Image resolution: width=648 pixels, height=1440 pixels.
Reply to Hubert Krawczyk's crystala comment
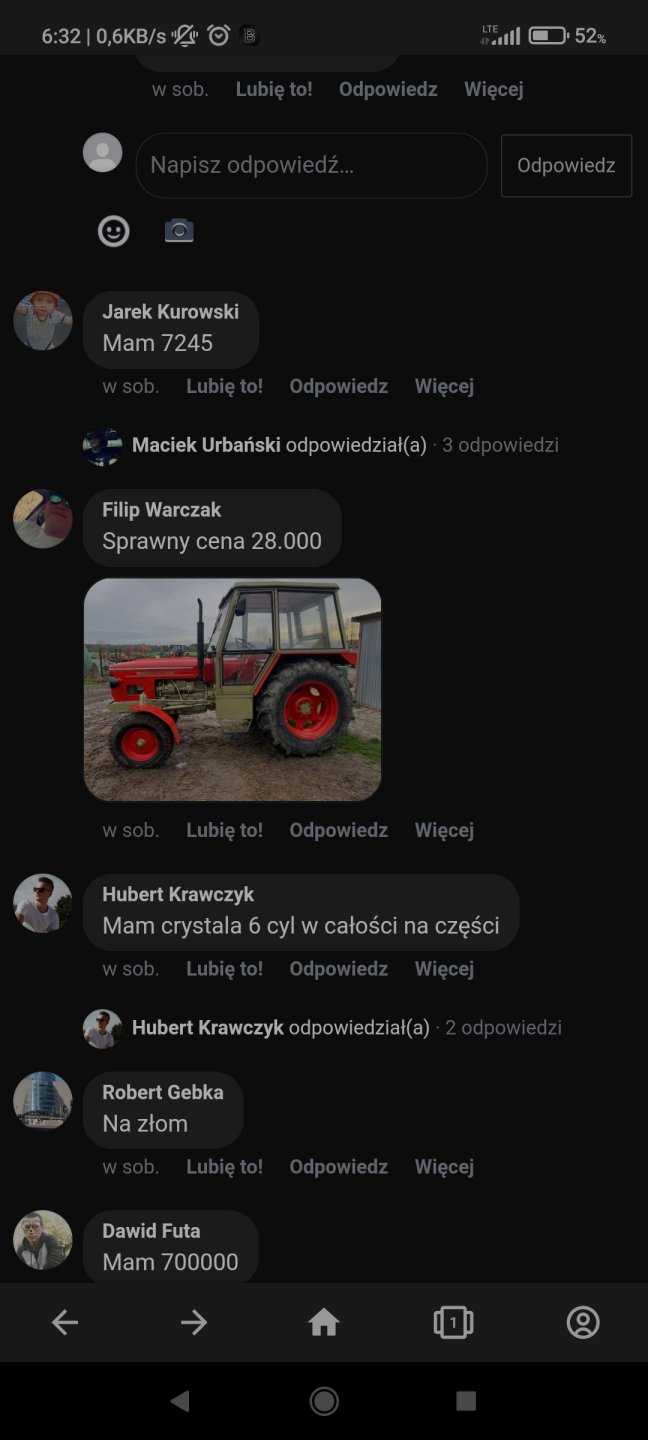pos(338,969)
